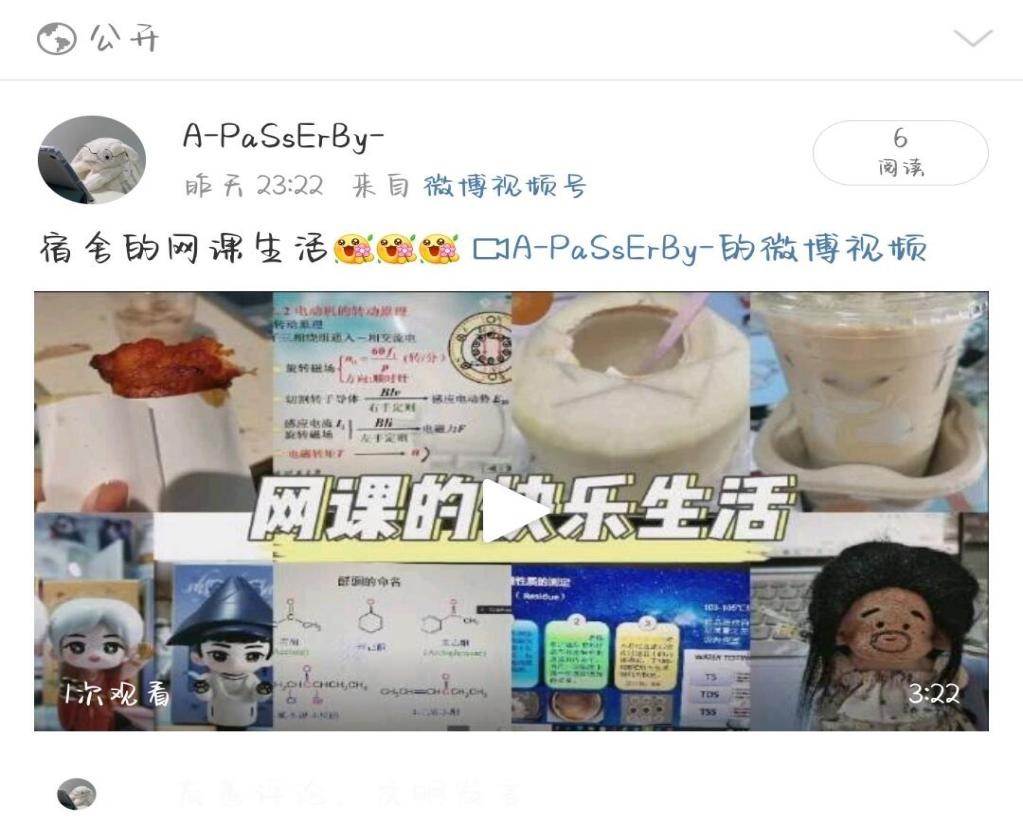Open the 公开 visibility setting
The width and height of the screenshot is (1023, 833).
(x=98, y=40)
